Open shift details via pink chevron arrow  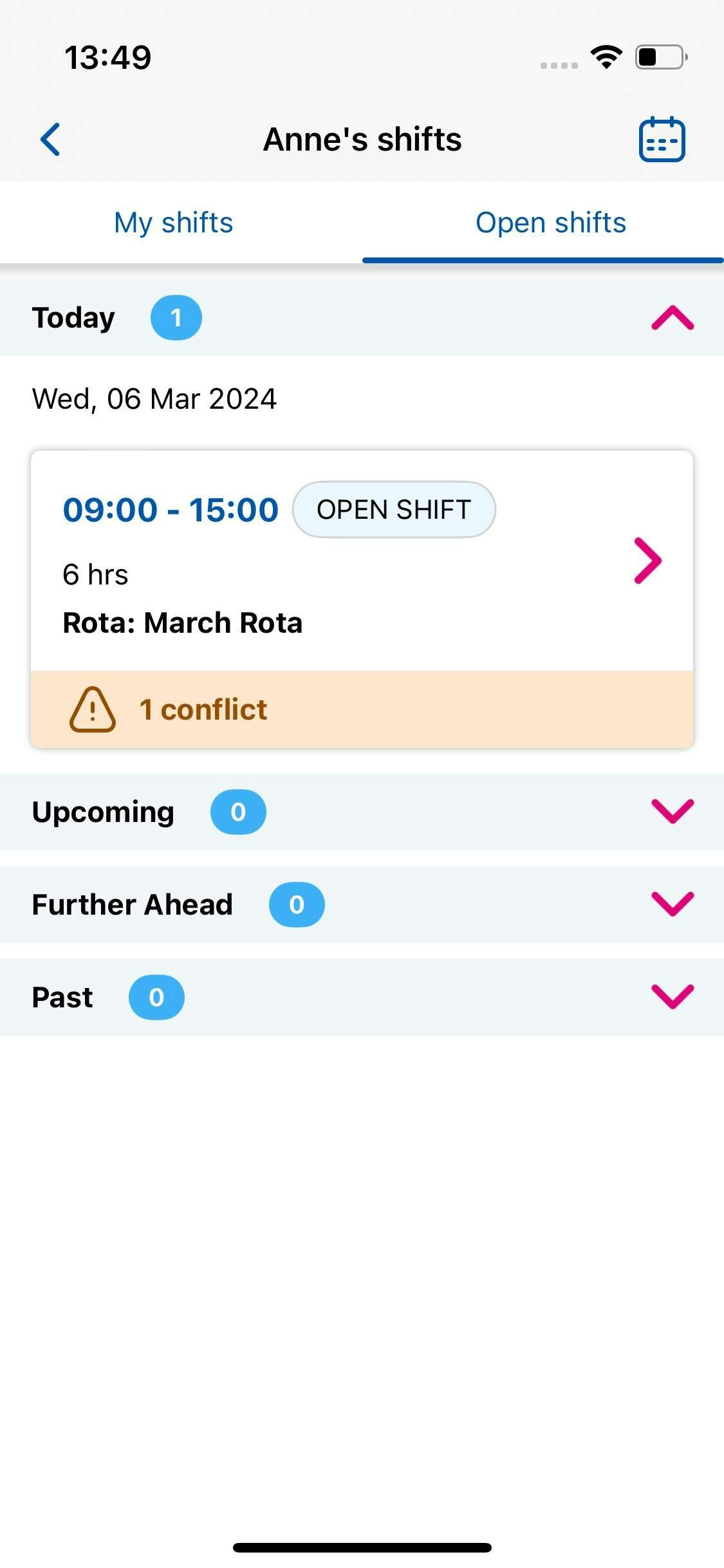tap(648, 560)
